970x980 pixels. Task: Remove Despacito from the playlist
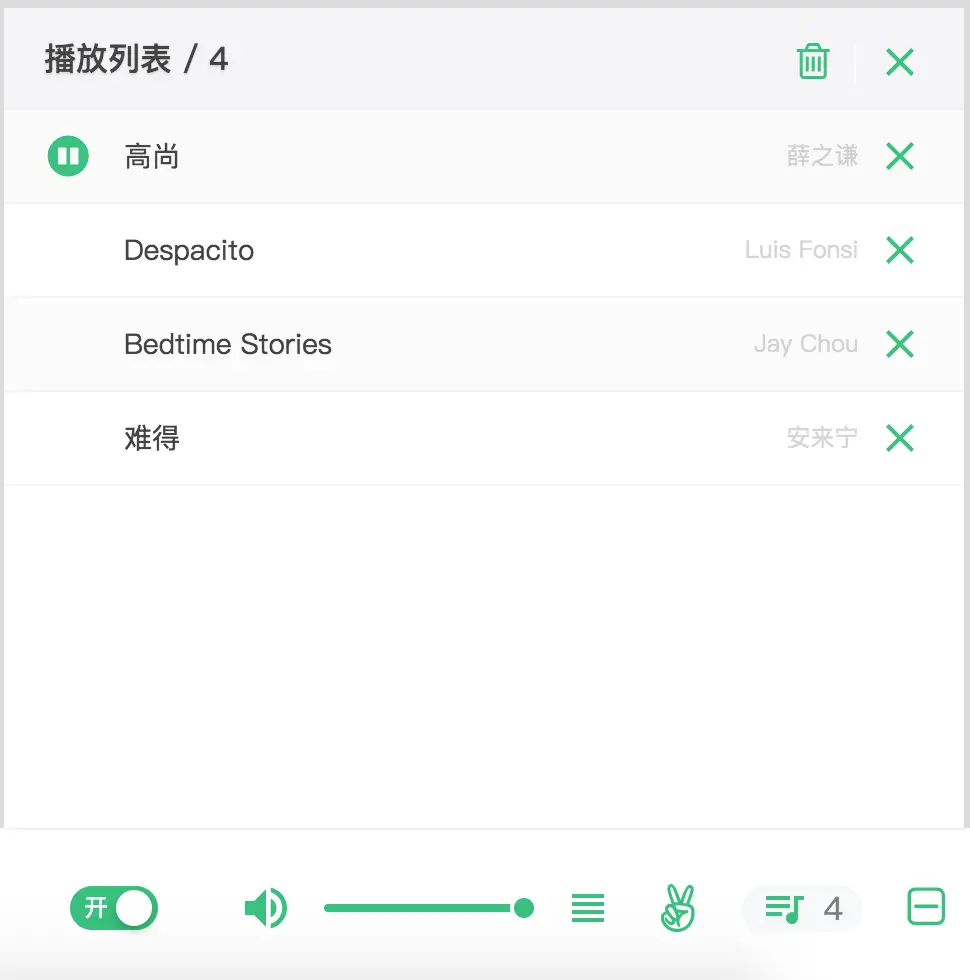click(899, 250)
